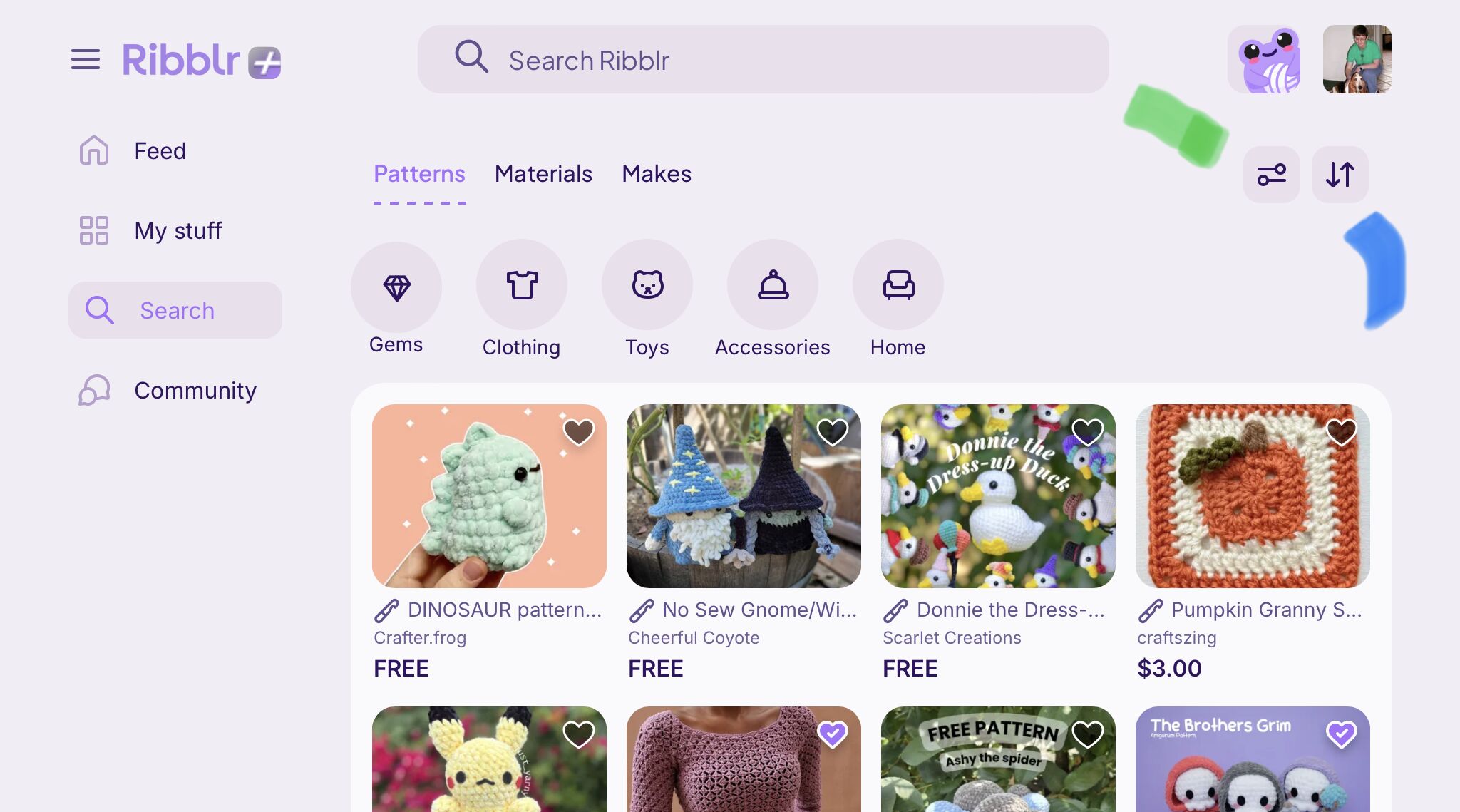Screen dimensions: 1460x812
Task: Switch to the Makes tab
Action: tap(657, 174)
